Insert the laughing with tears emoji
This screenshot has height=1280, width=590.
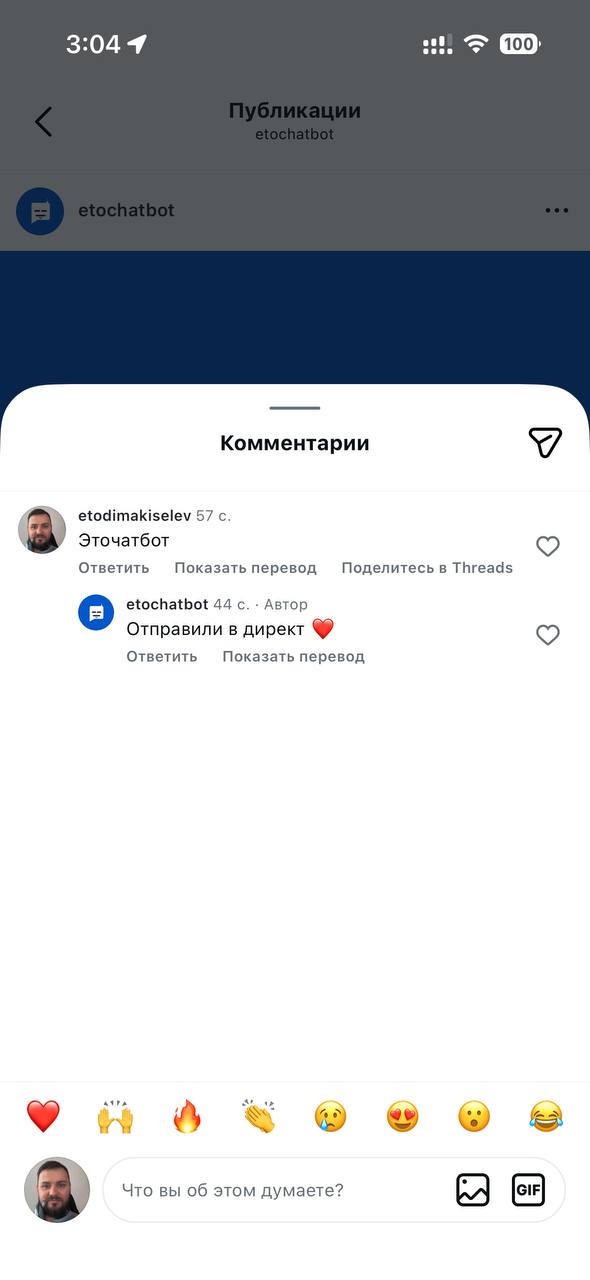[546, 1116]
